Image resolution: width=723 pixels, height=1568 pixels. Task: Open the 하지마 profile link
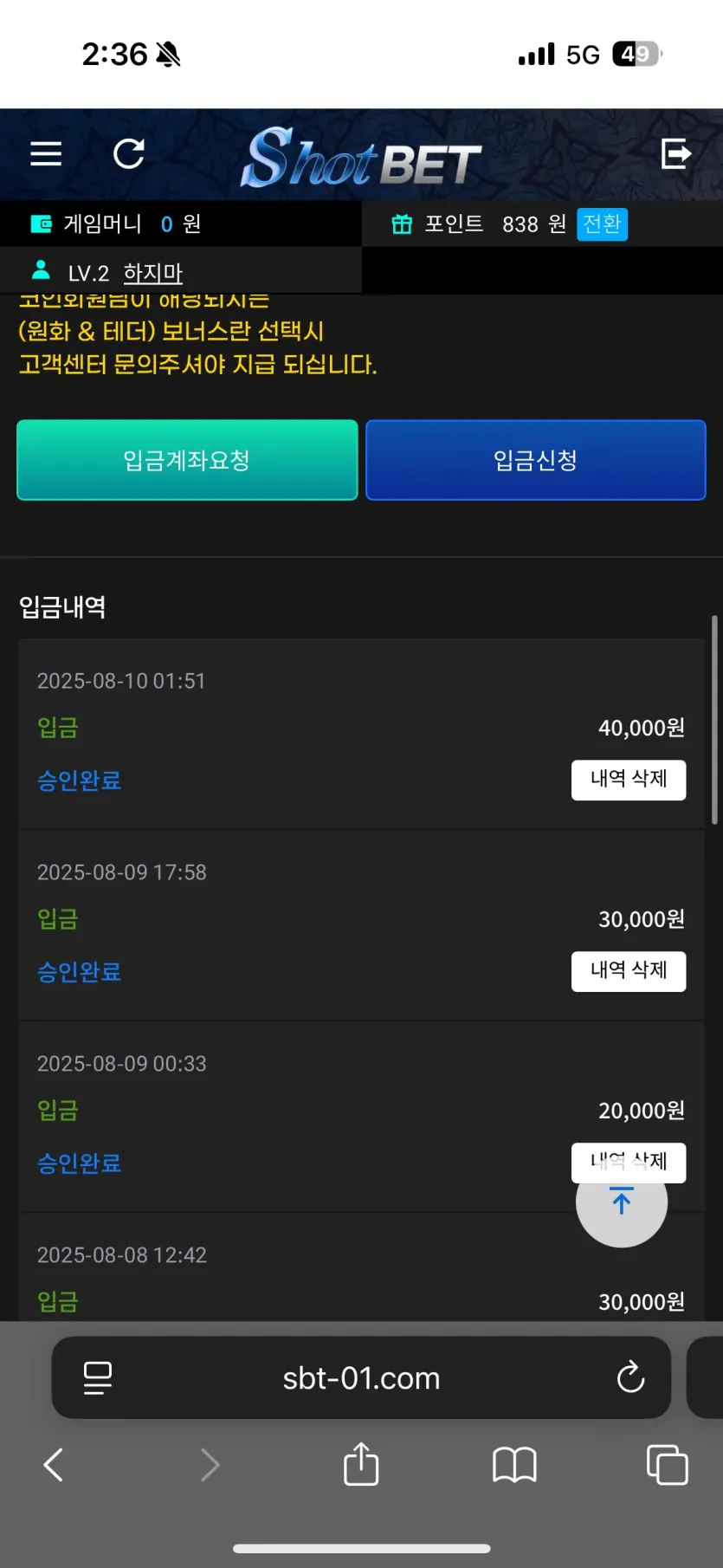tap(152, 274)
